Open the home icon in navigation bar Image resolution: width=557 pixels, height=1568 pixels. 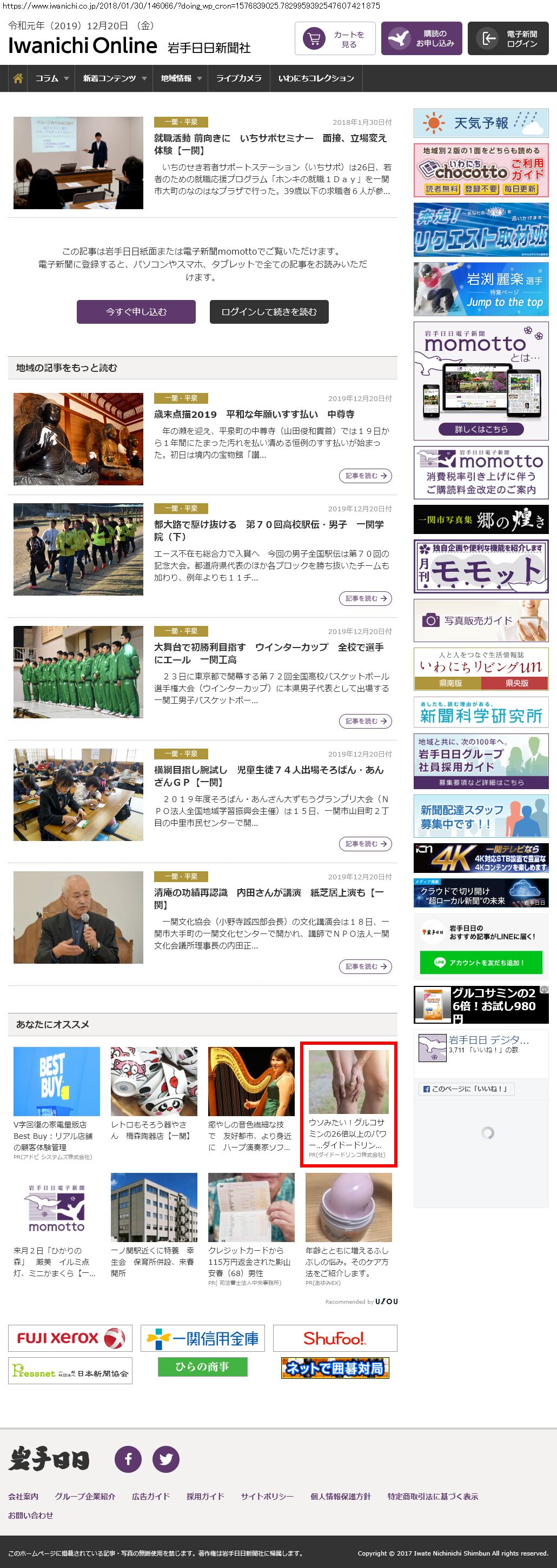18,78
